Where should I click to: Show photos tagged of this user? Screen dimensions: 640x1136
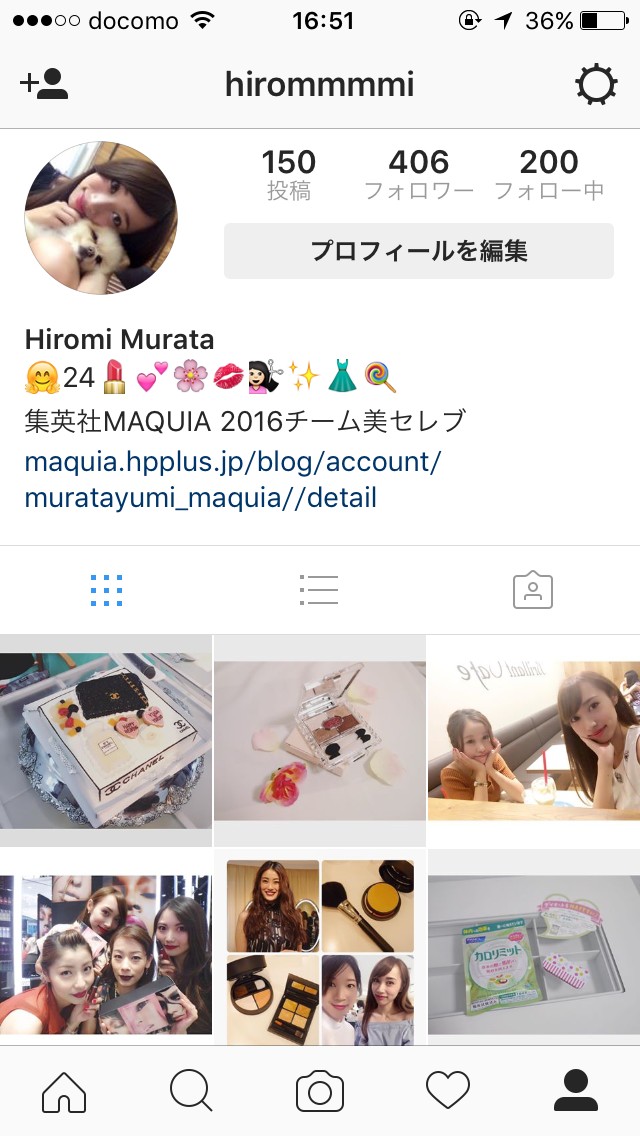coord(532,591)
